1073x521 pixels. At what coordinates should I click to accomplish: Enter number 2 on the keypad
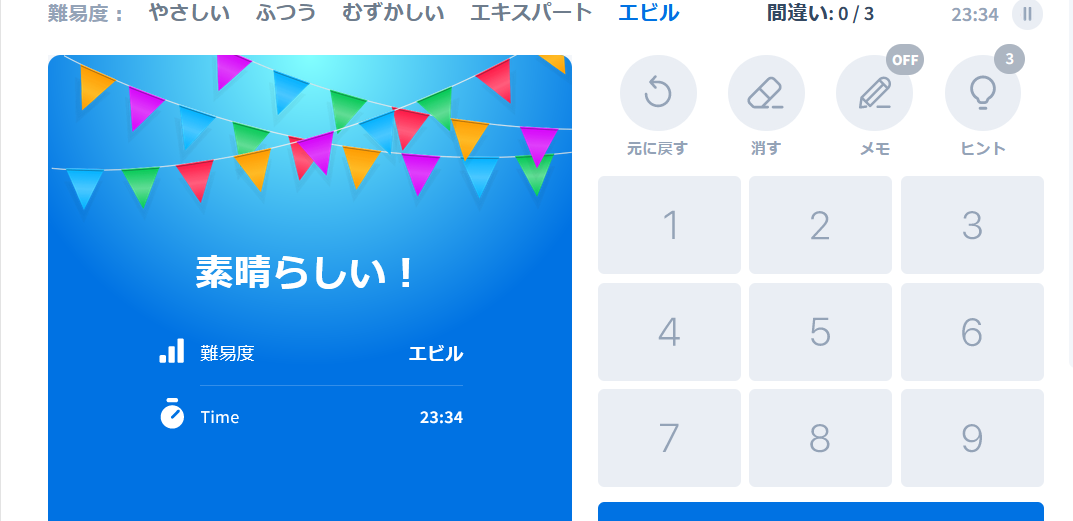tap(820, 225)
